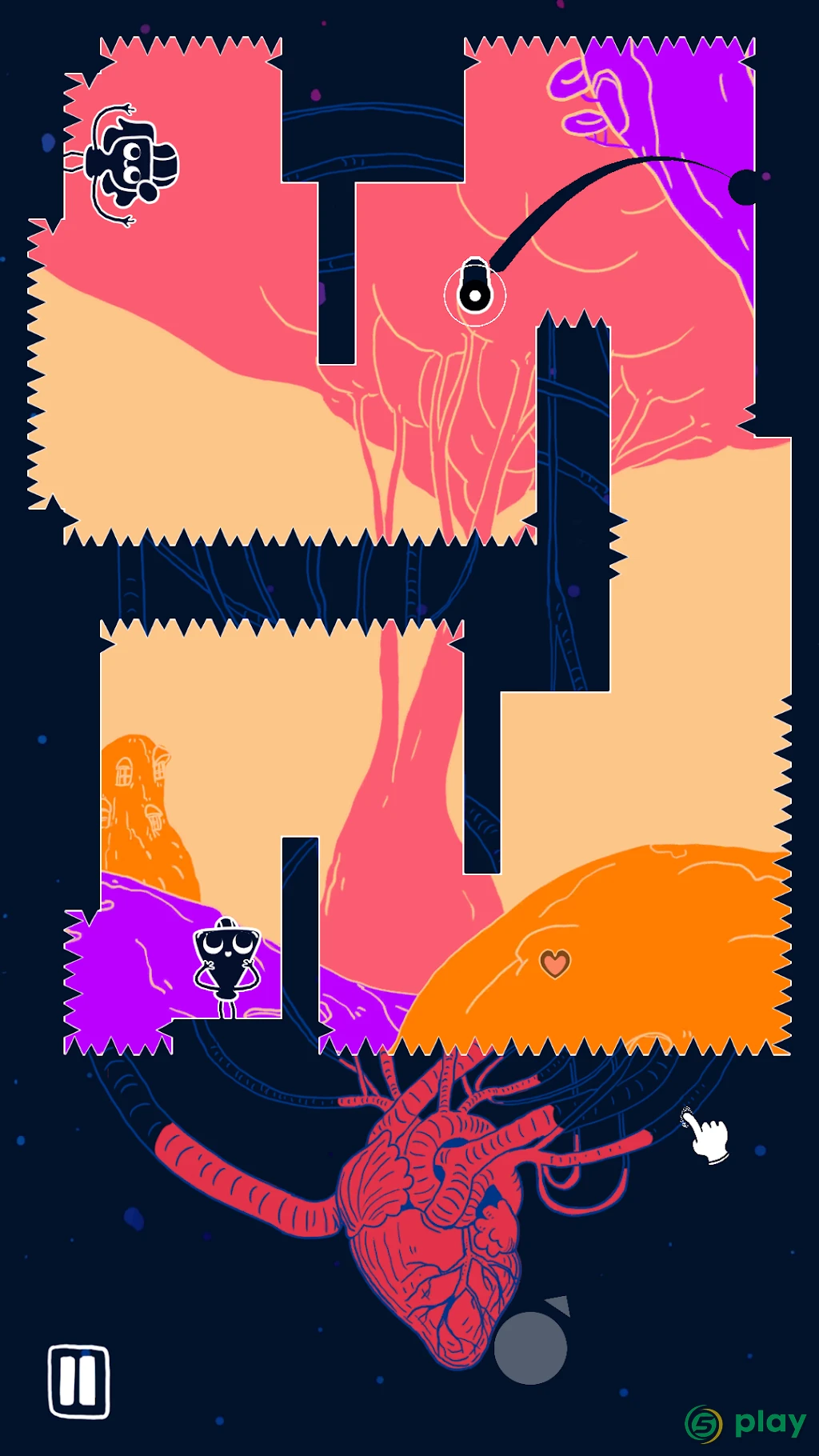
Task: Pause the game
Action: pos(78,1382)
